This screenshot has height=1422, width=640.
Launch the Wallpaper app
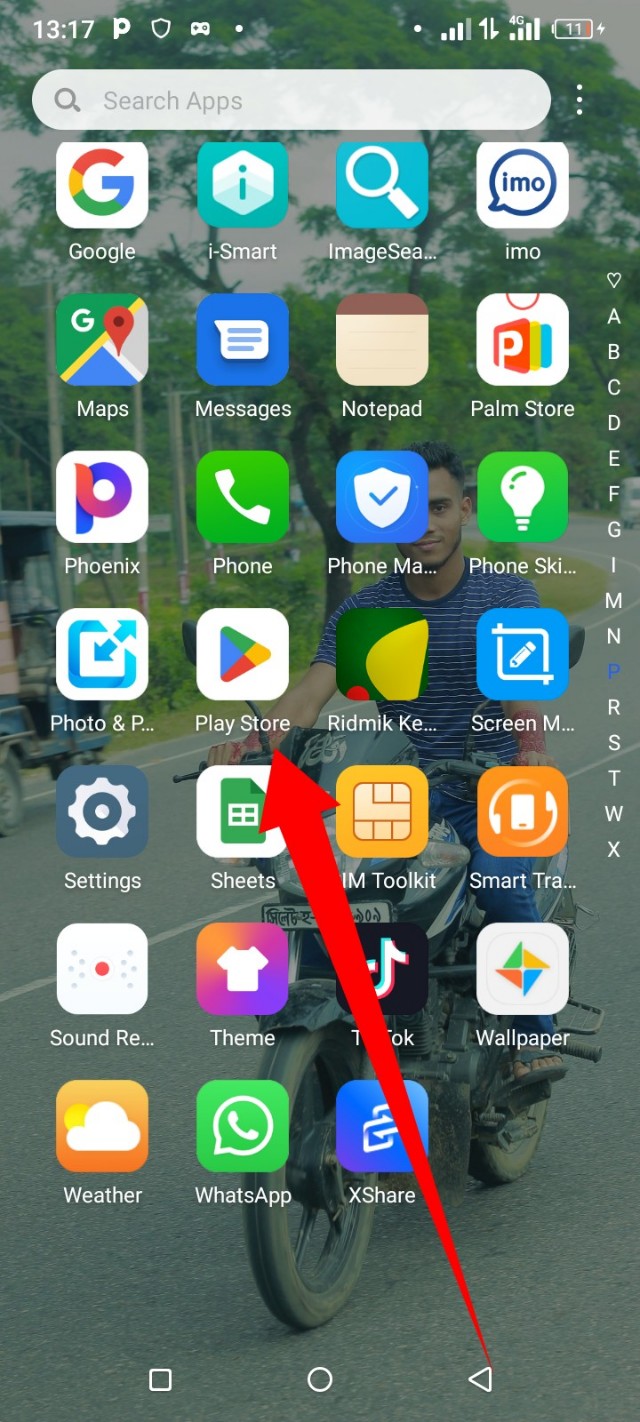(522, 970)
